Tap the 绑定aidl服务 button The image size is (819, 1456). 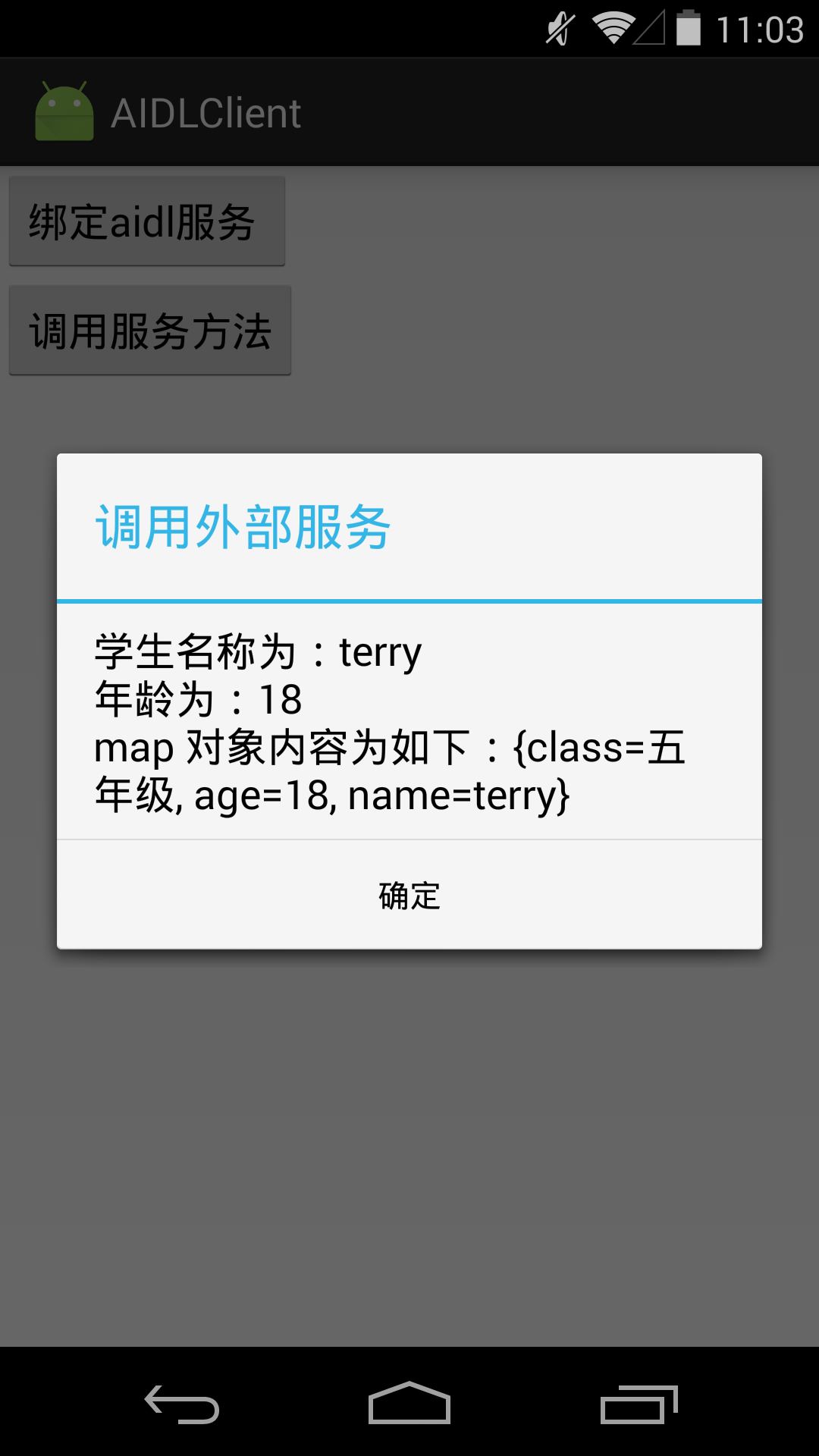pyautogui.click(x=146, y=221)
